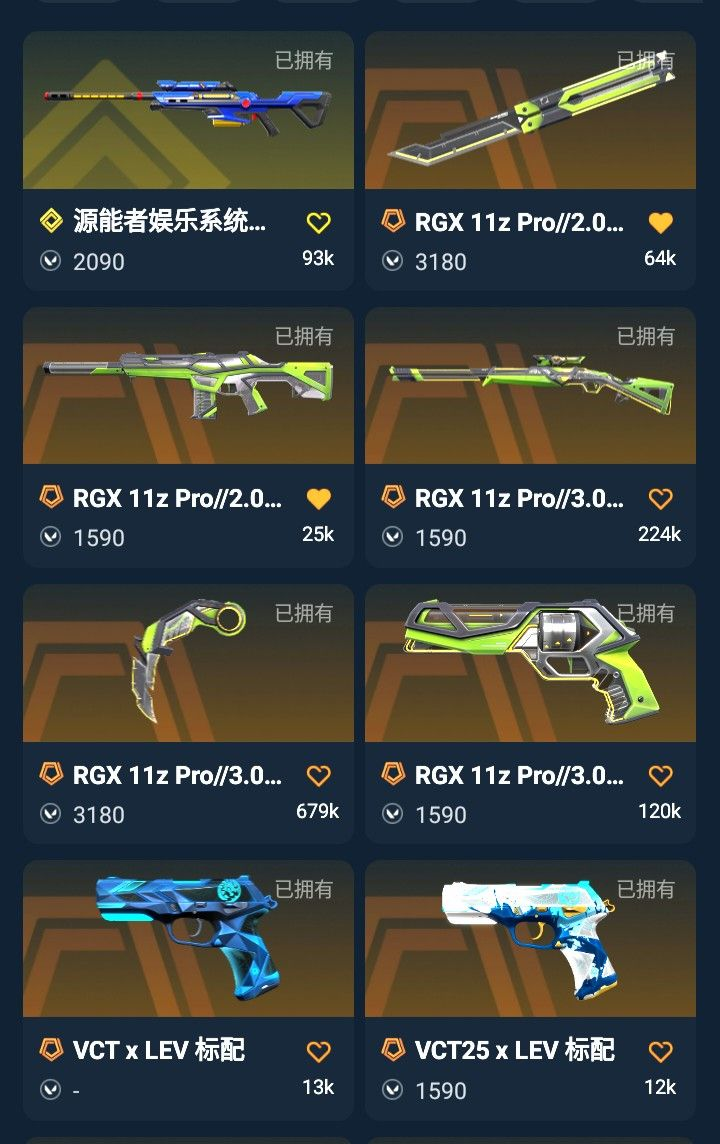Open the RGX 11z Pro 3.0 sniper card
The image size is (720, 1144).
[x=530, y=386]
